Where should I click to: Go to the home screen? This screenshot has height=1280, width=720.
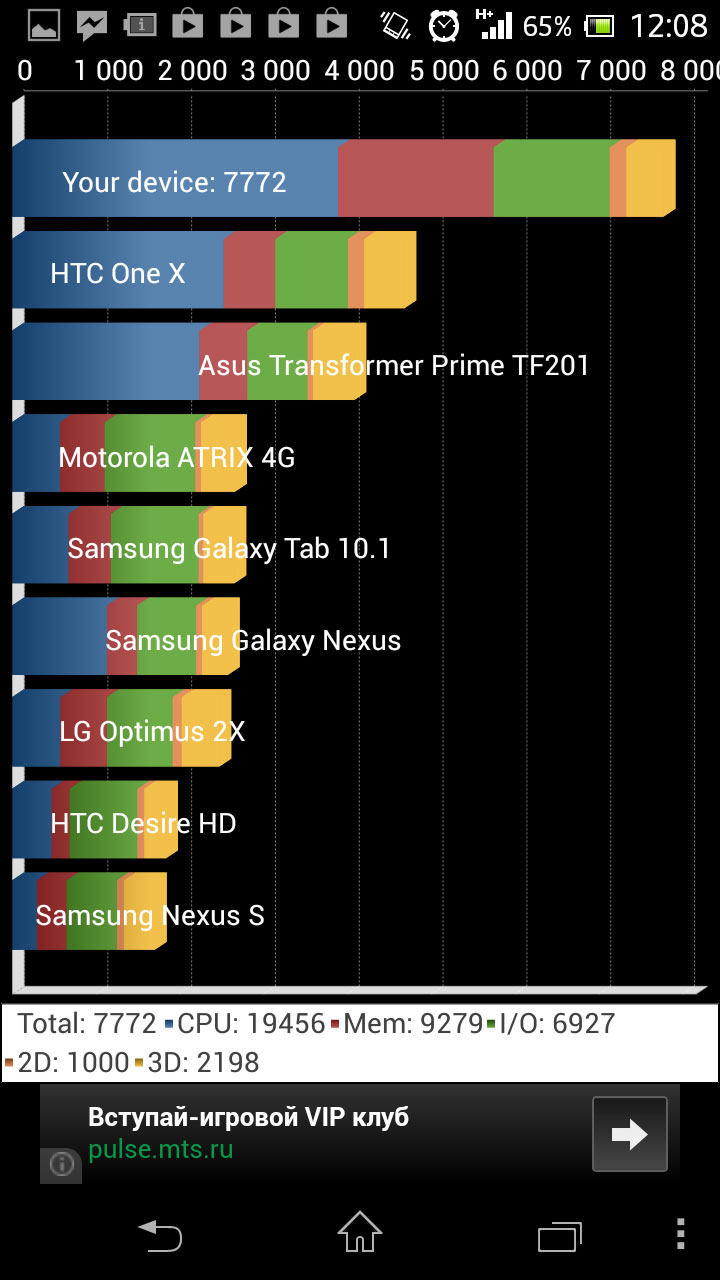[360, 1233]
